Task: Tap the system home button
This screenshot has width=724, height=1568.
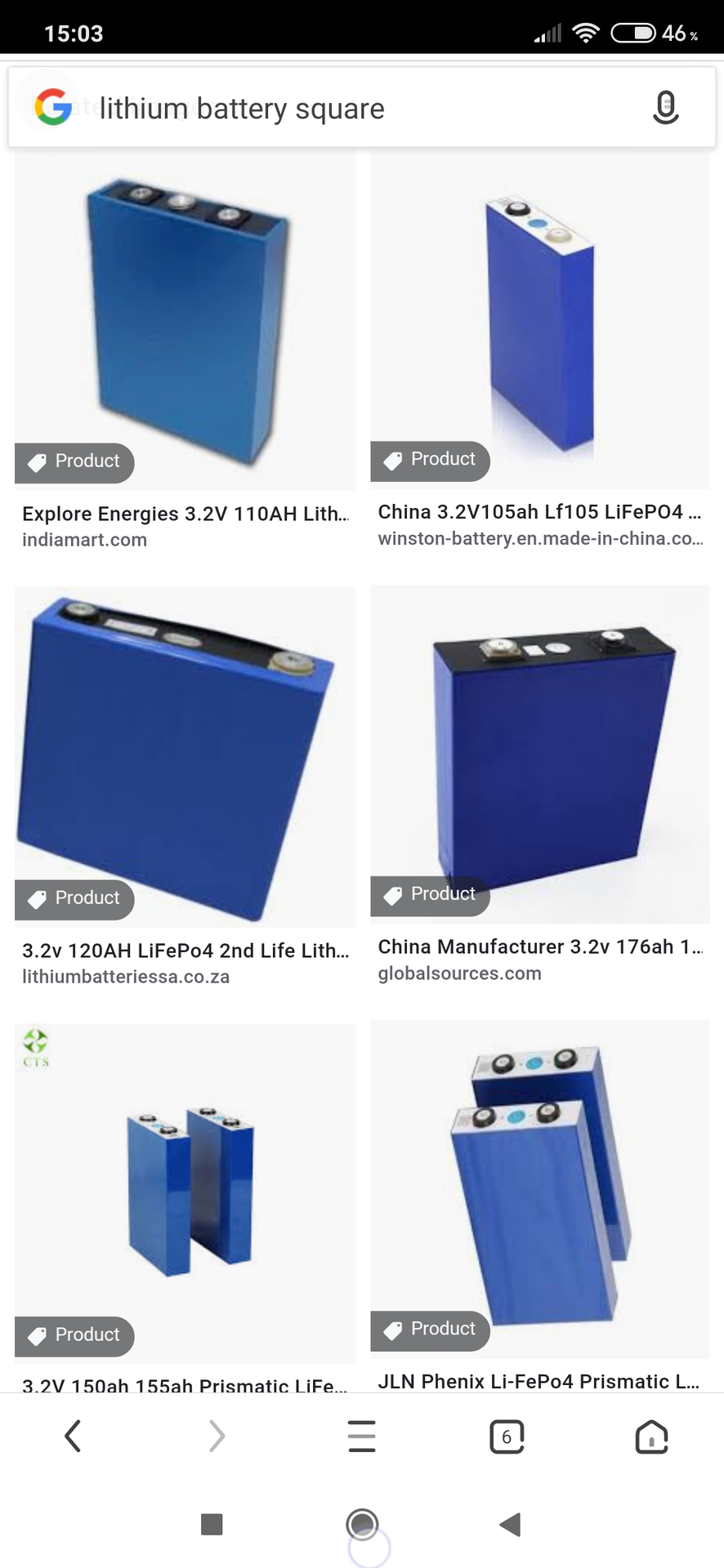Action: pos(362,1524)
